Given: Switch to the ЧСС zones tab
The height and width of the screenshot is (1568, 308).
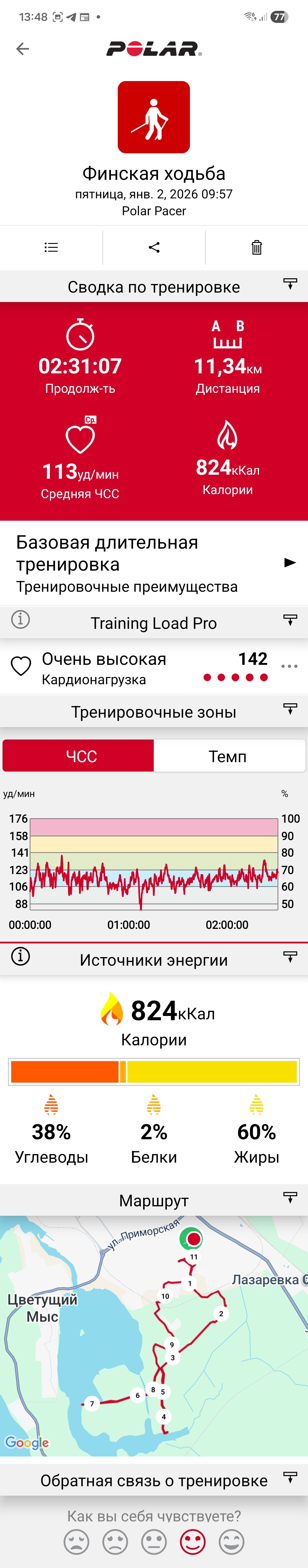Looking at the screenshot, I should (x=78, y=756).
